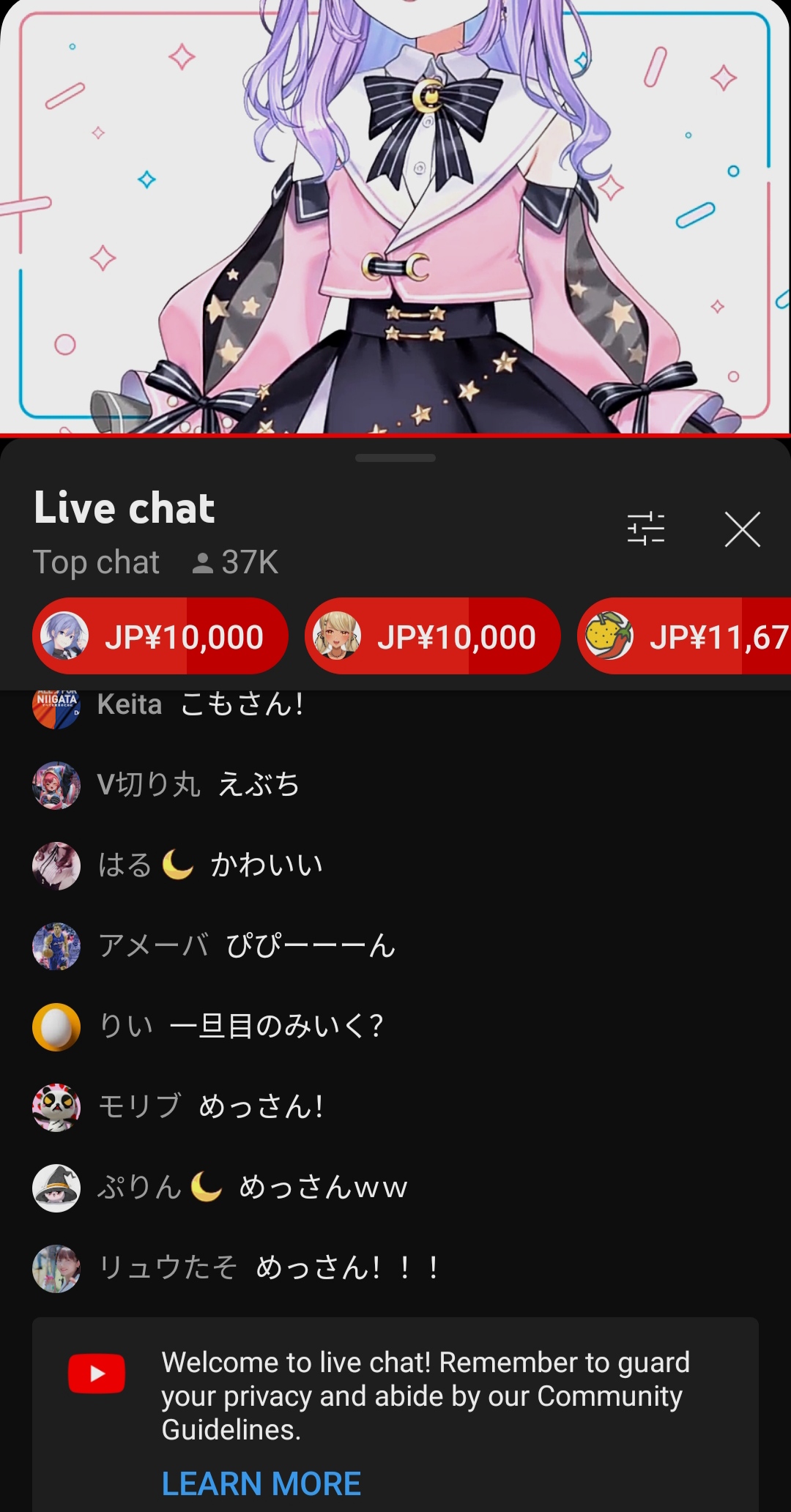This screenshot has width=791, height=1512.
Task: Open the live chat filter settings icon
Action: coord(646,529)
